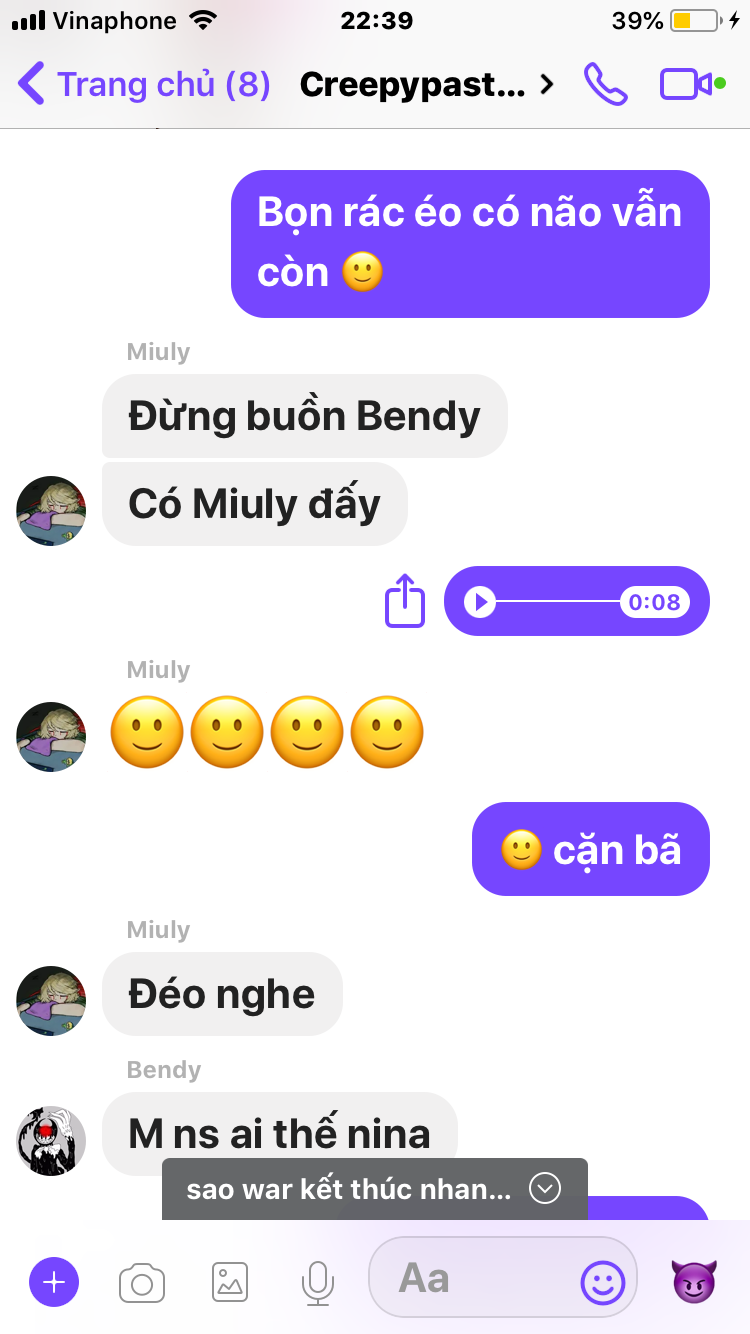Play the 0:08 voice message
The height and width of the screenshot is (1334, 750).
480,602
